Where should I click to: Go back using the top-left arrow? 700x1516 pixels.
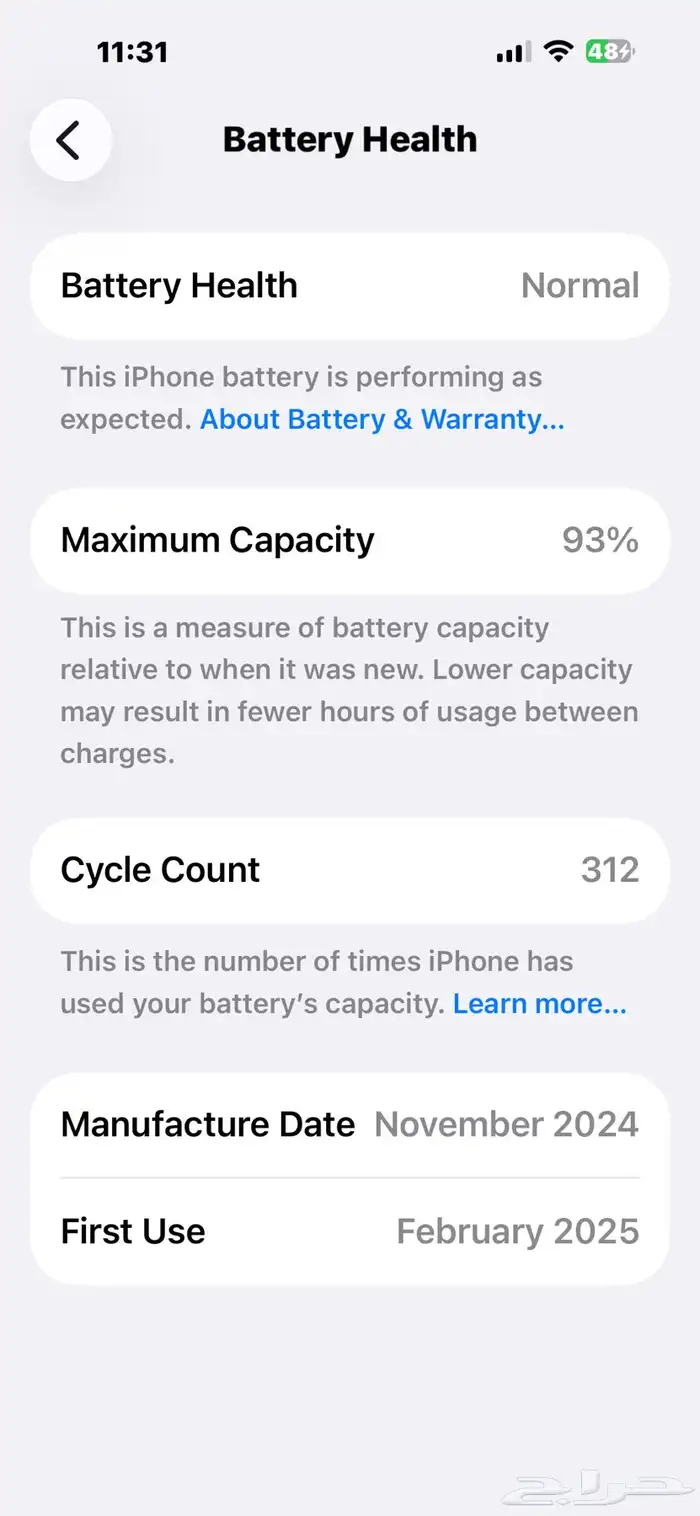point(70,140)
